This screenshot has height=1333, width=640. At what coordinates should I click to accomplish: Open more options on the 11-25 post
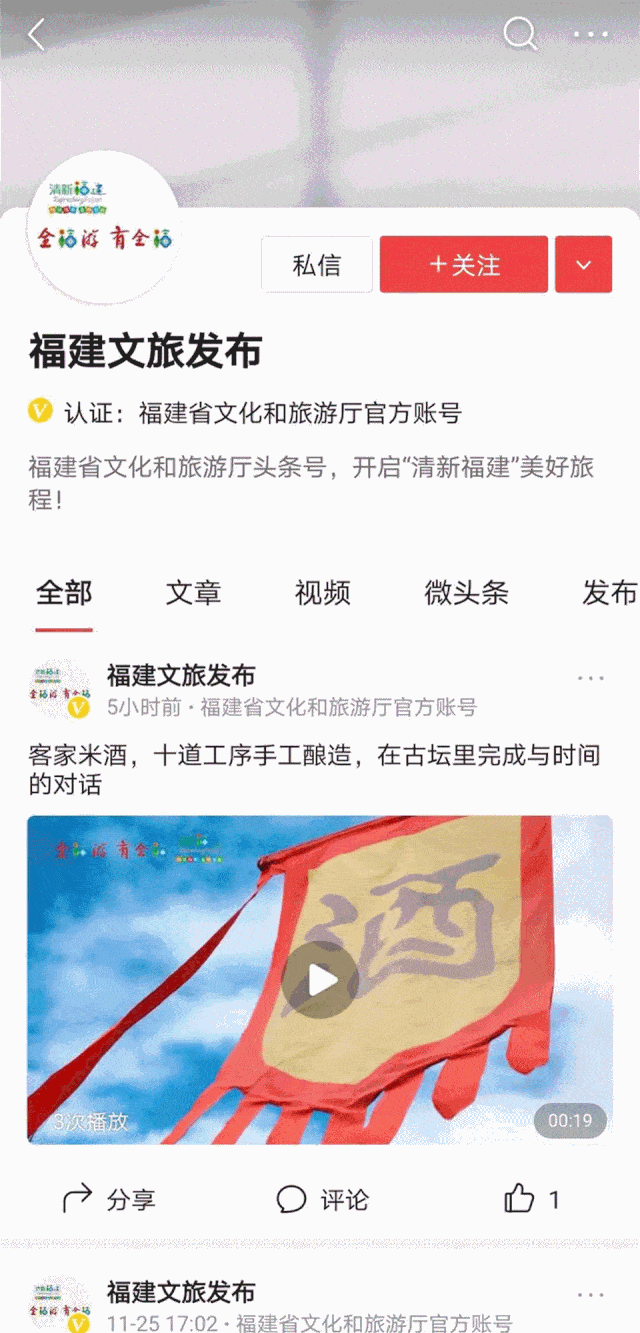coord(590,1295)
